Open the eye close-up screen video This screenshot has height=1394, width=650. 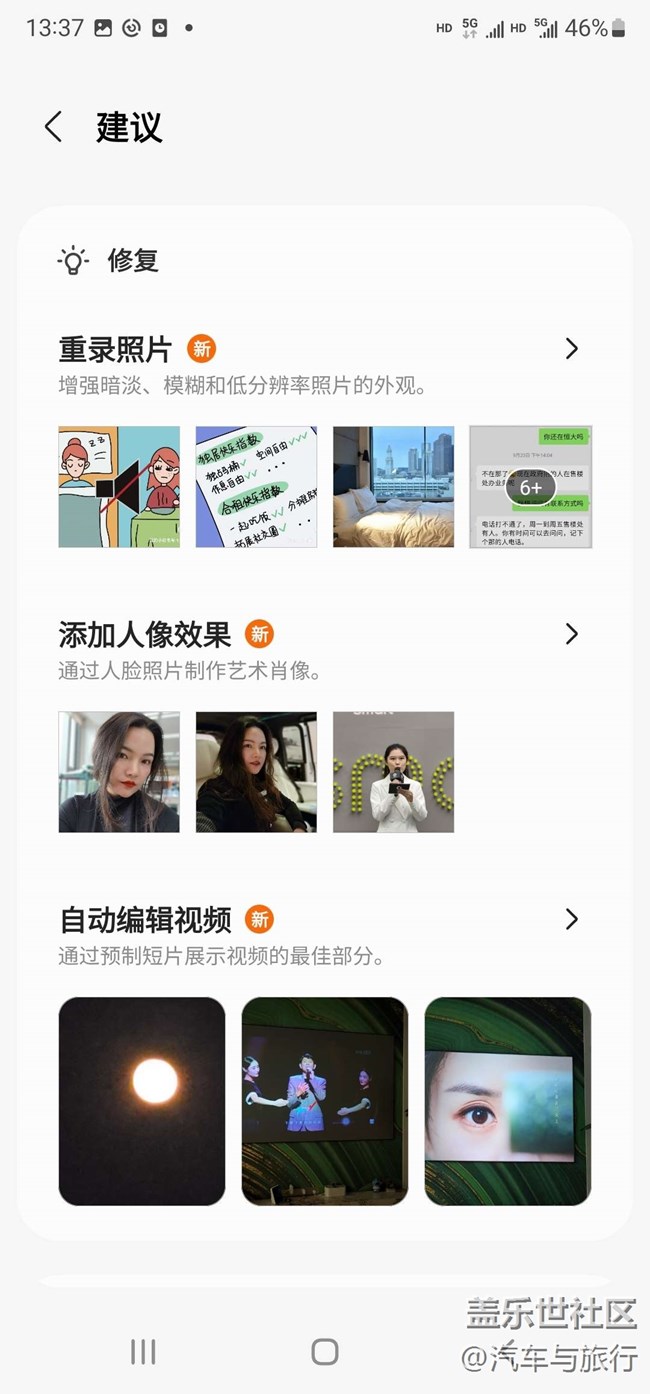[x=507, y=1100]
